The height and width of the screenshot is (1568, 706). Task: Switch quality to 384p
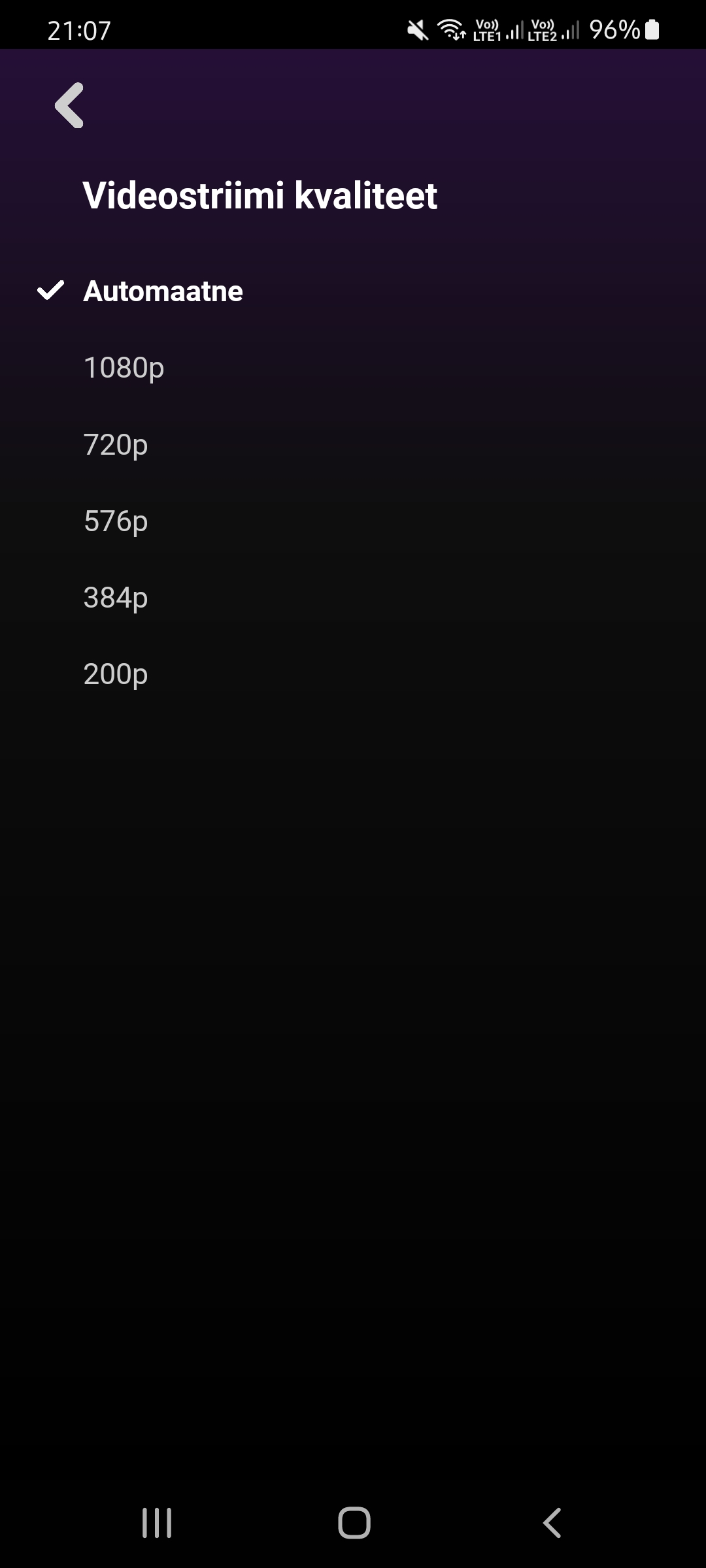point(353,598)
